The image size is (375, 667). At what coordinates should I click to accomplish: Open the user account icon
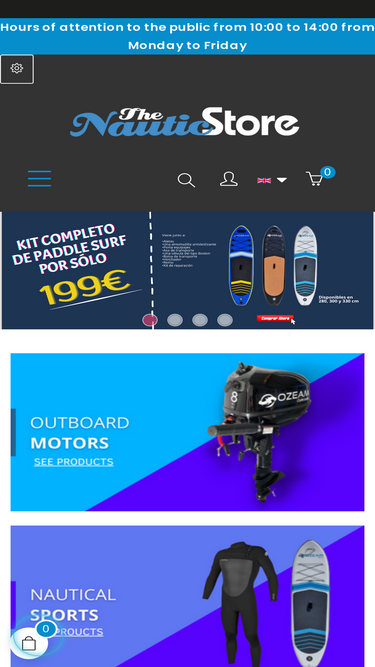229,179
